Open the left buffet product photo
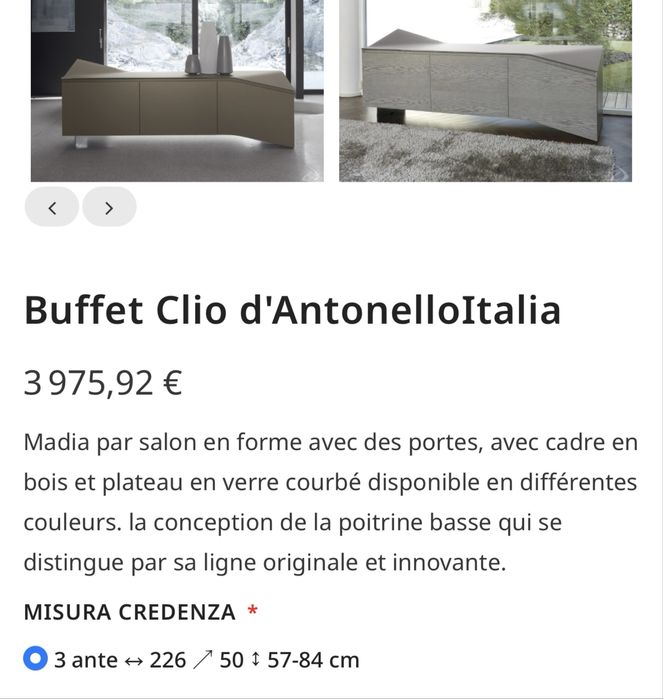The height and width of the screenshot is (699, 663). pos(177,90)
